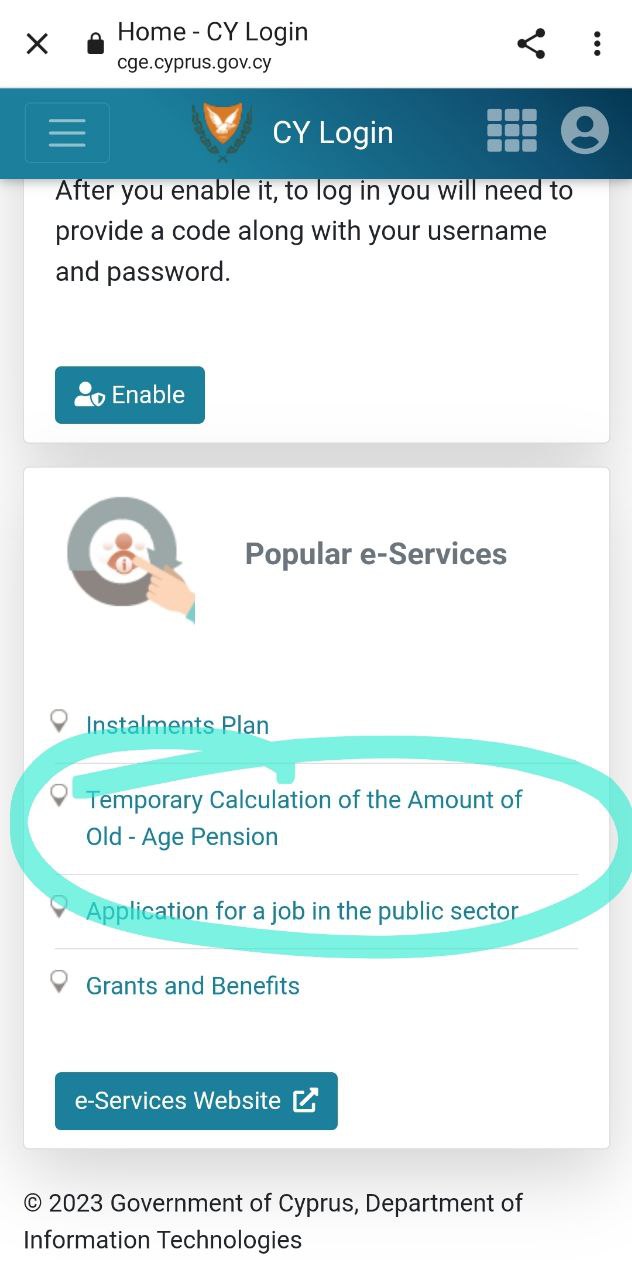The image size is (632, 1280).
Task: Open the user profile icon
Action: 584,131
